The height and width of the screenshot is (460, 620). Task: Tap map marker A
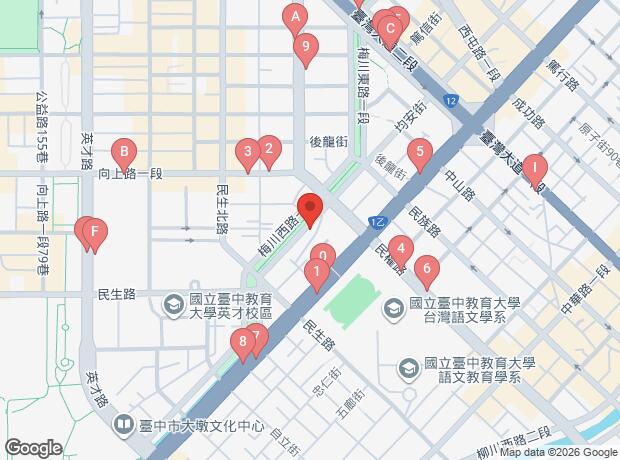pos(293,17)
